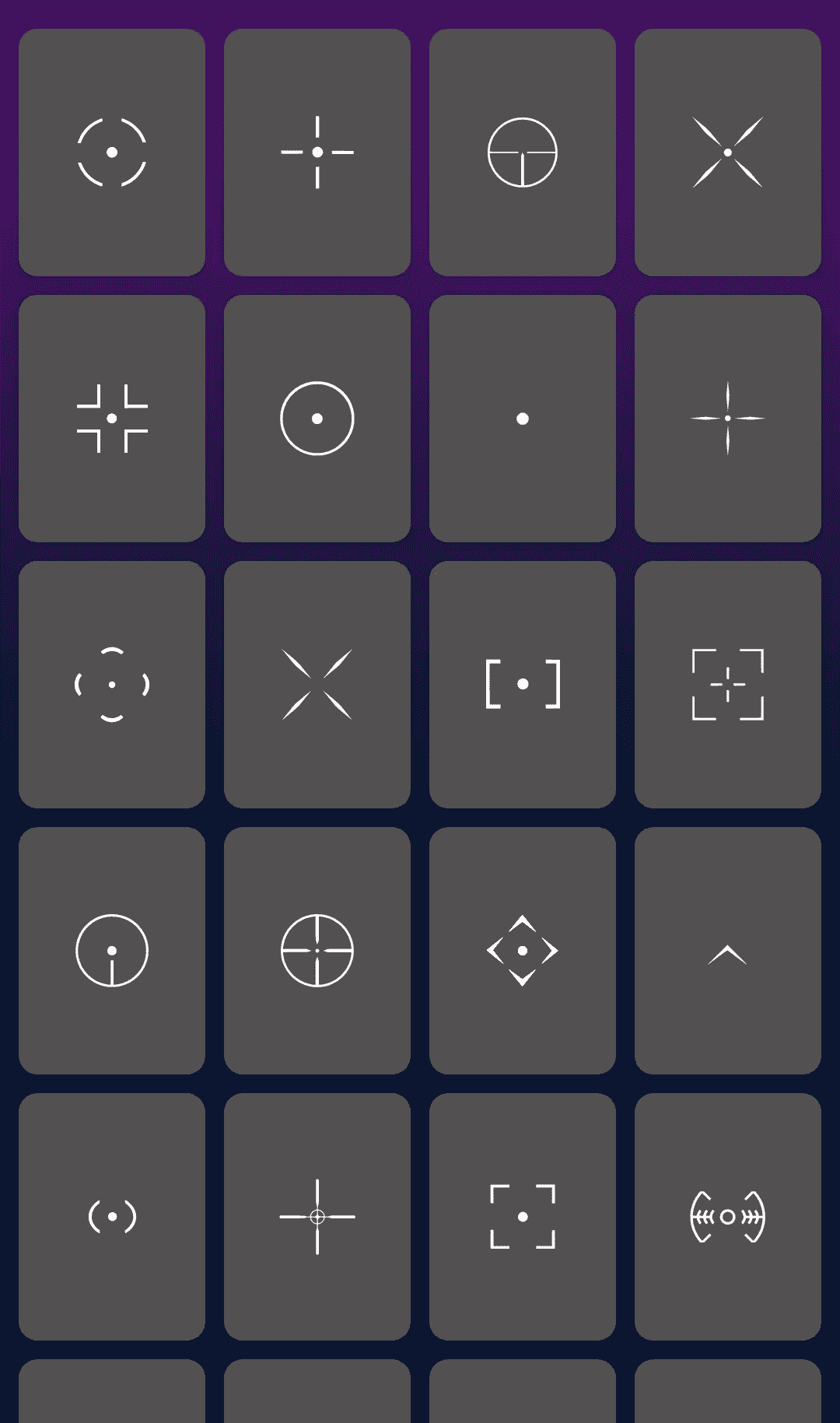Choose the scope circle with horizontal line

point(523,152)
